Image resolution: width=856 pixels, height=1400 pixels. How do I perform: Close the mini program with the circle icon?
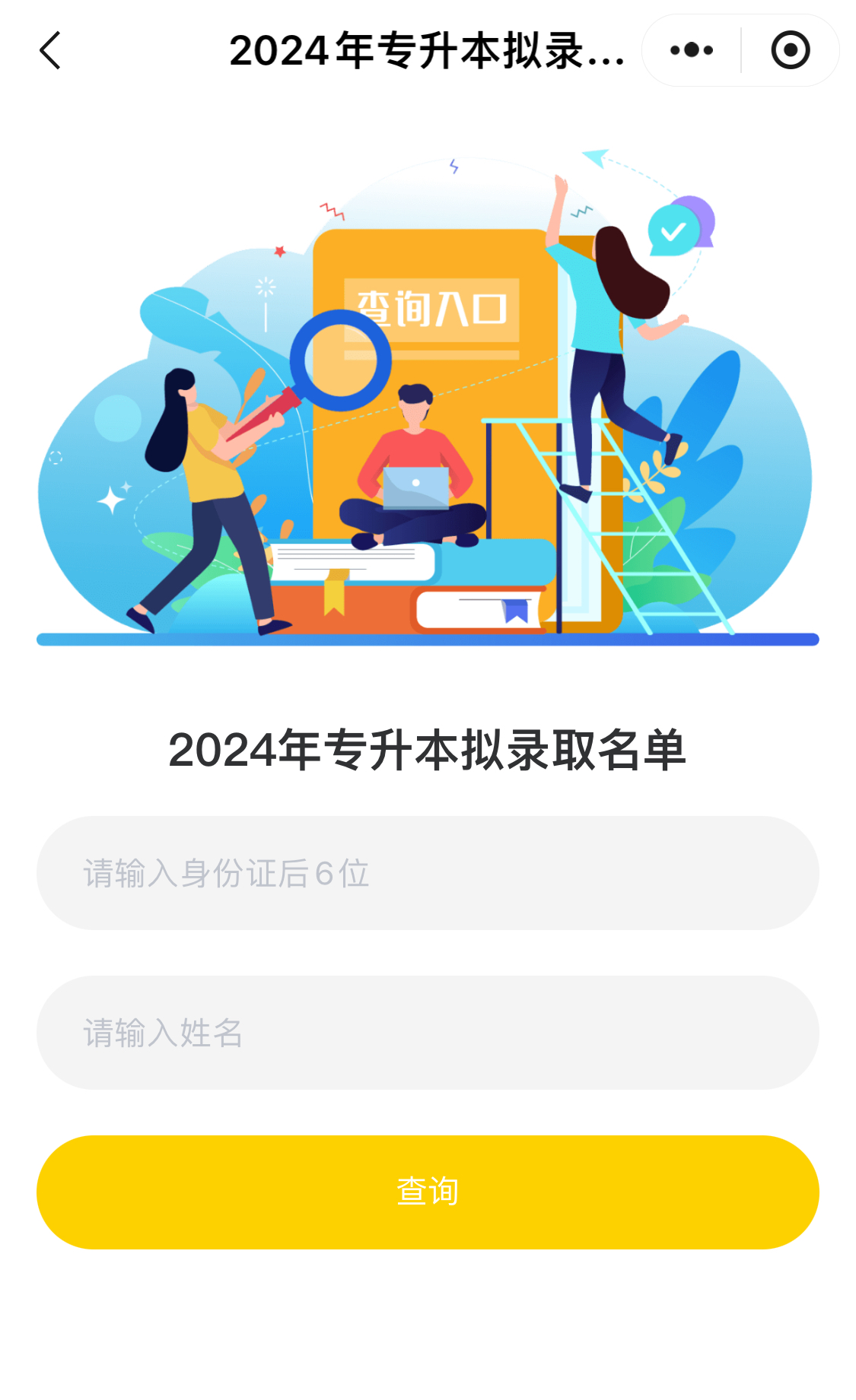pyautogui.click(x=790, y=51)
